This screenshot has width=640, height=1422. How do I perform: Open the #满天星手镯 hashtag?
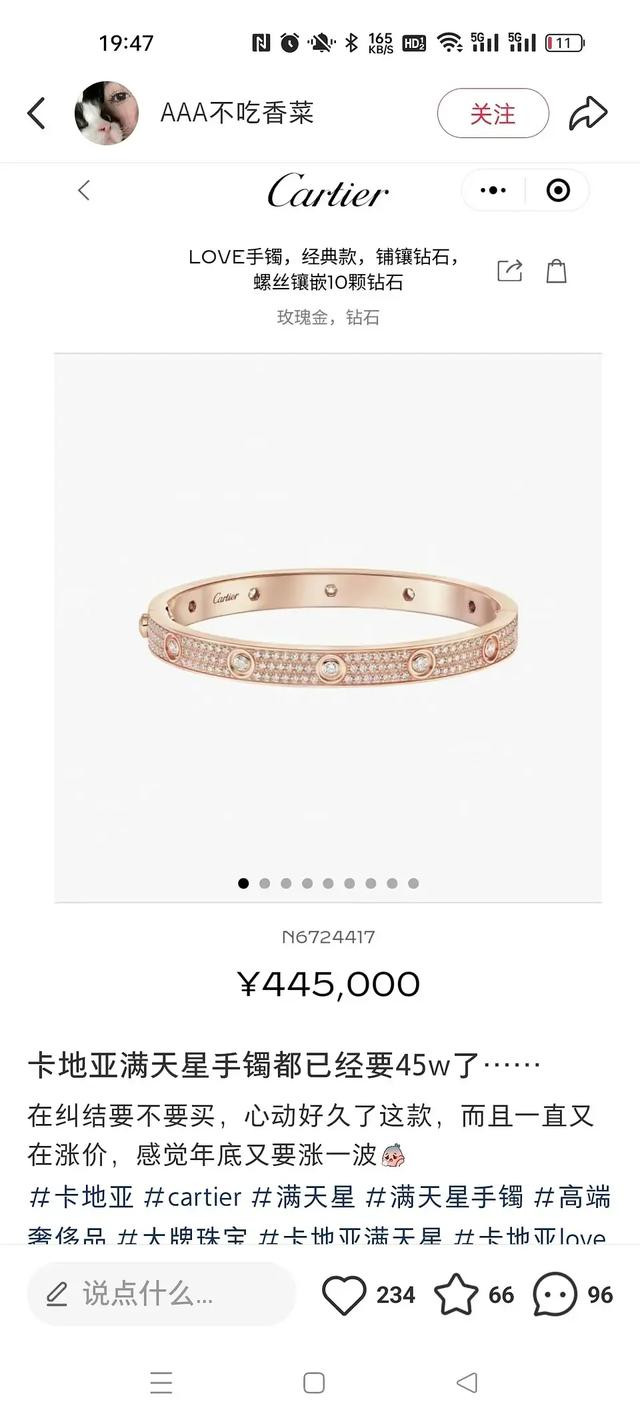tap(444, 1197)
